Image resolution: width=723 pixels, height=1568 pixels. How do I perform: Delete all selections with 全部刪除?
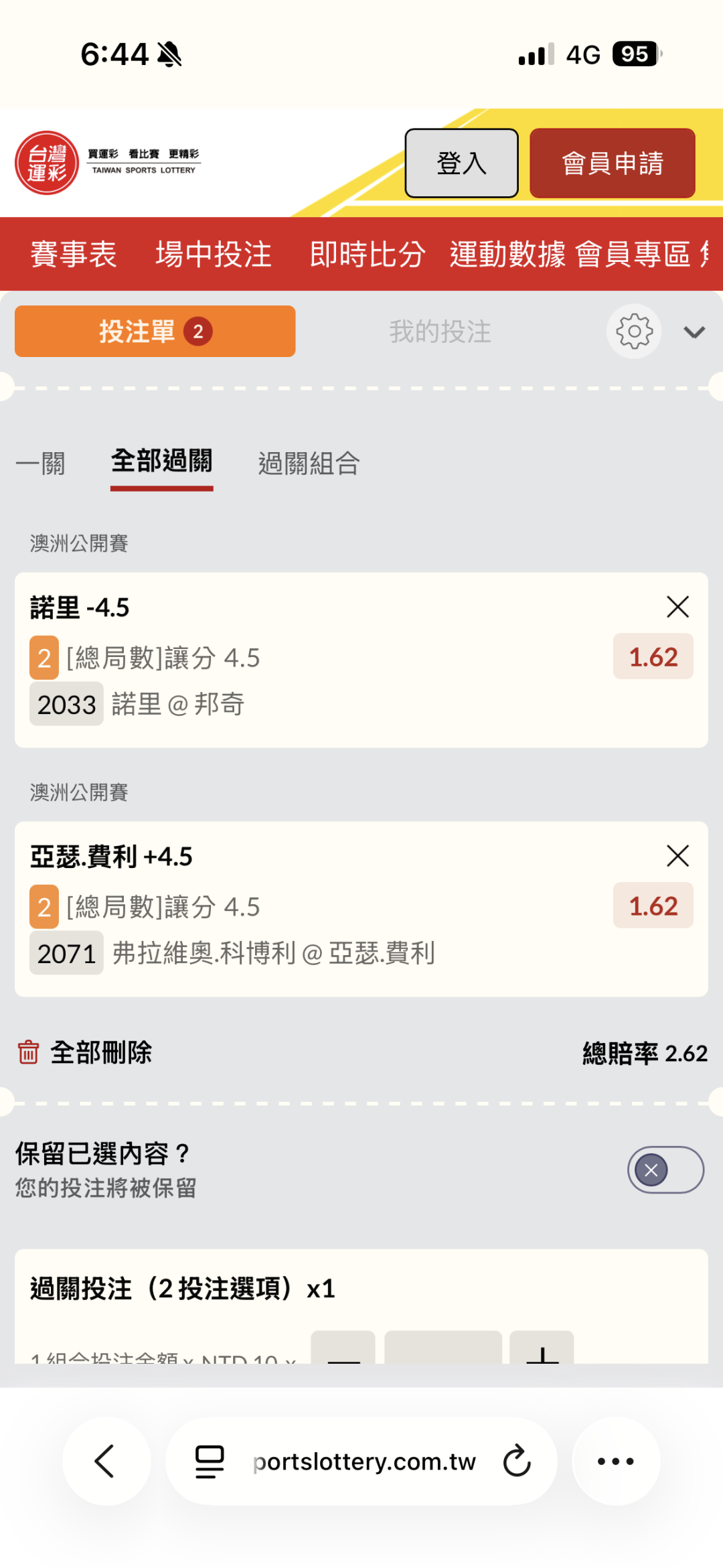[85, 1052]
